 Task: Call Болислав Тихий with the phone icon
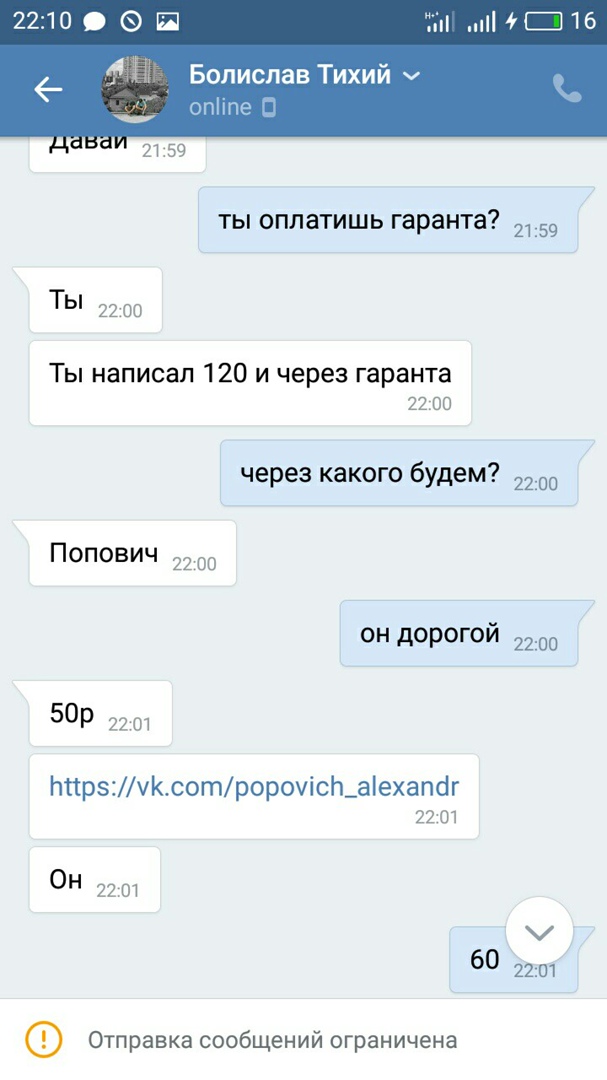pyautogui.click(x=567, y=90)
